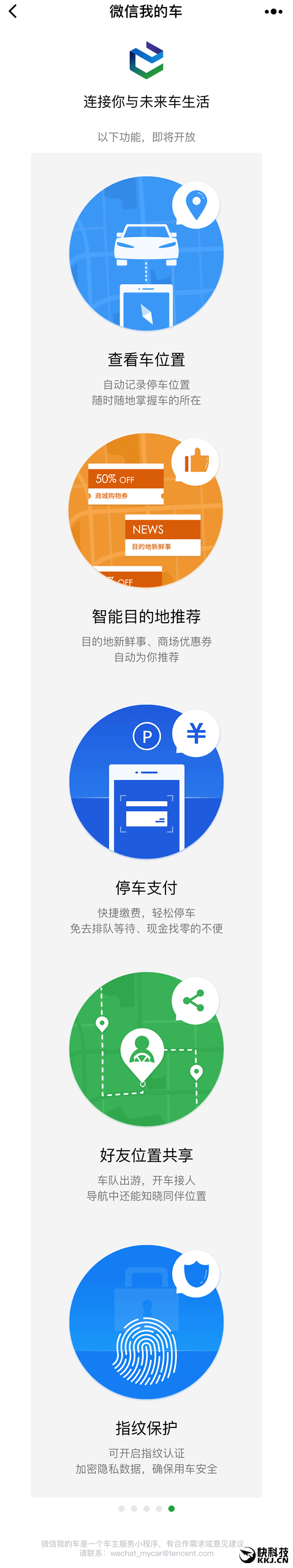Select the third page indicator dot

click(146, 1508)
